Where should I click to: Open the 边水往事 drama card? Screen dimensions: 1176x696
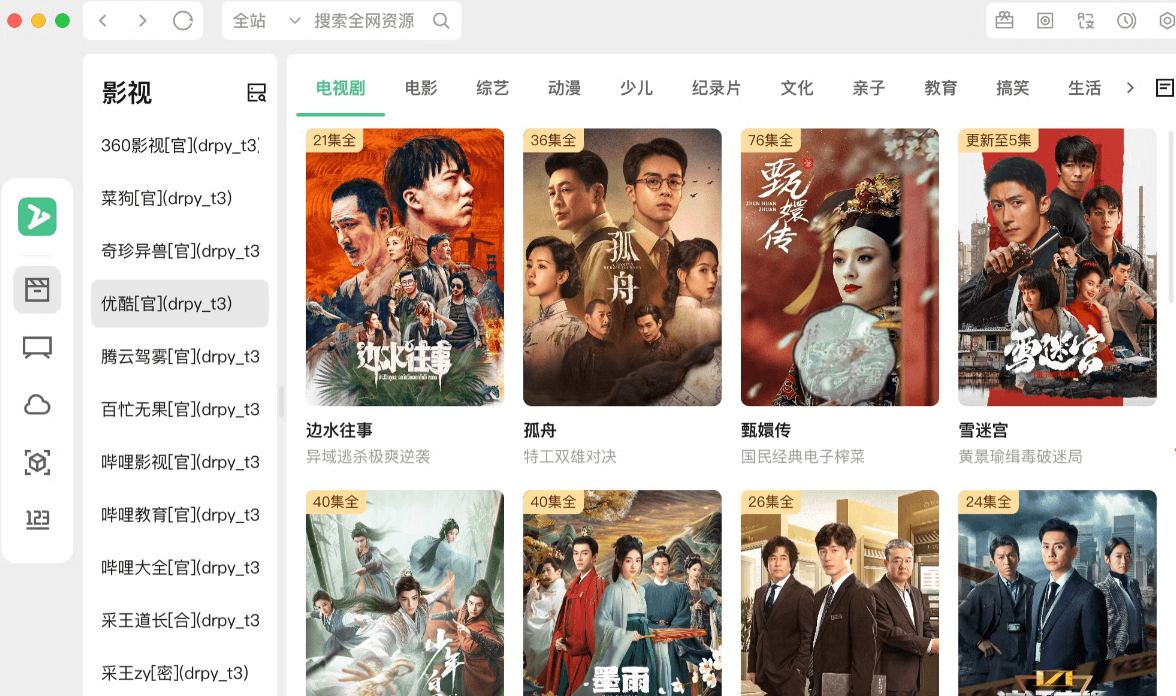(404, 267)
